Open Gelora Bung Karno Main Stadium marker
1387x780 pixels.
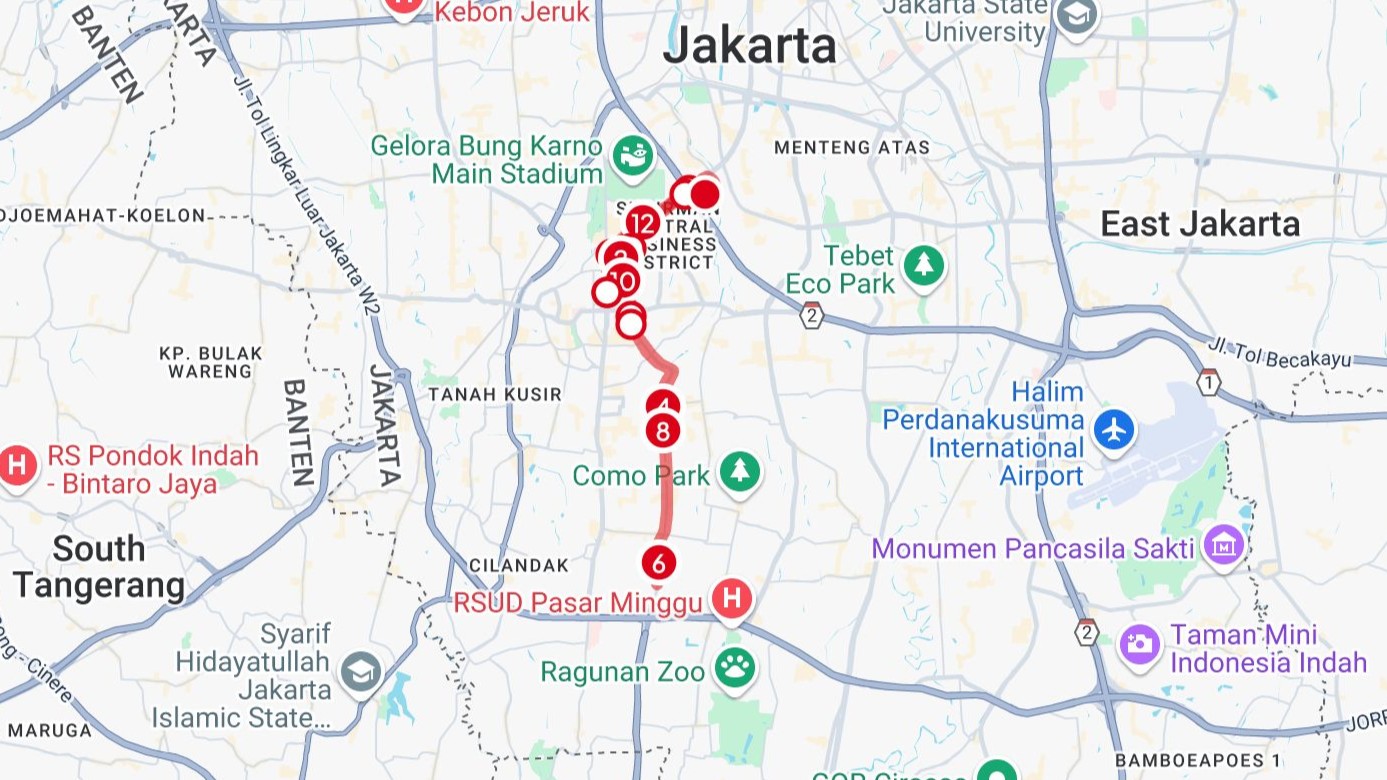(x=634, y=156)
